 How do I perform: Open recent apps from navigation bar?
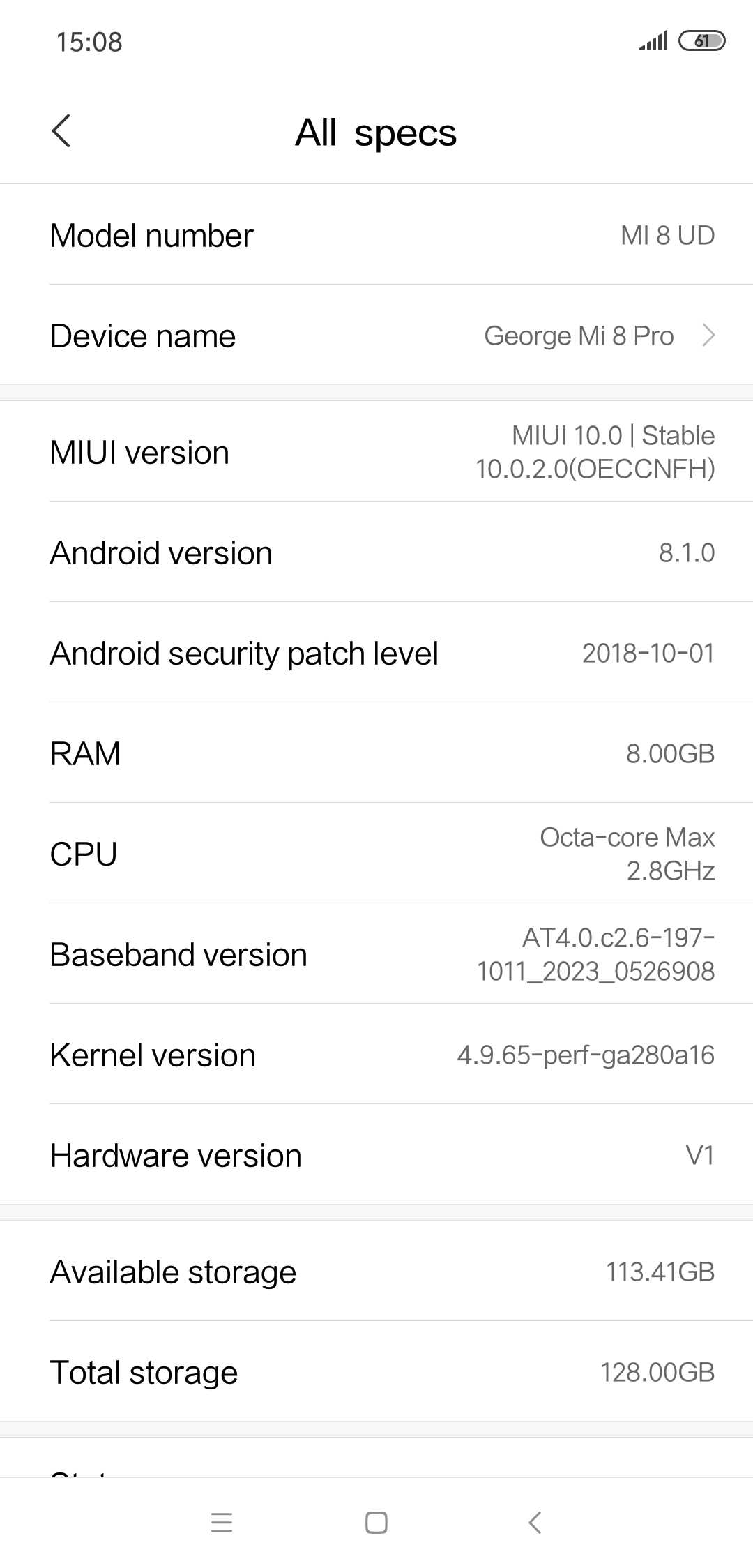221,1523
